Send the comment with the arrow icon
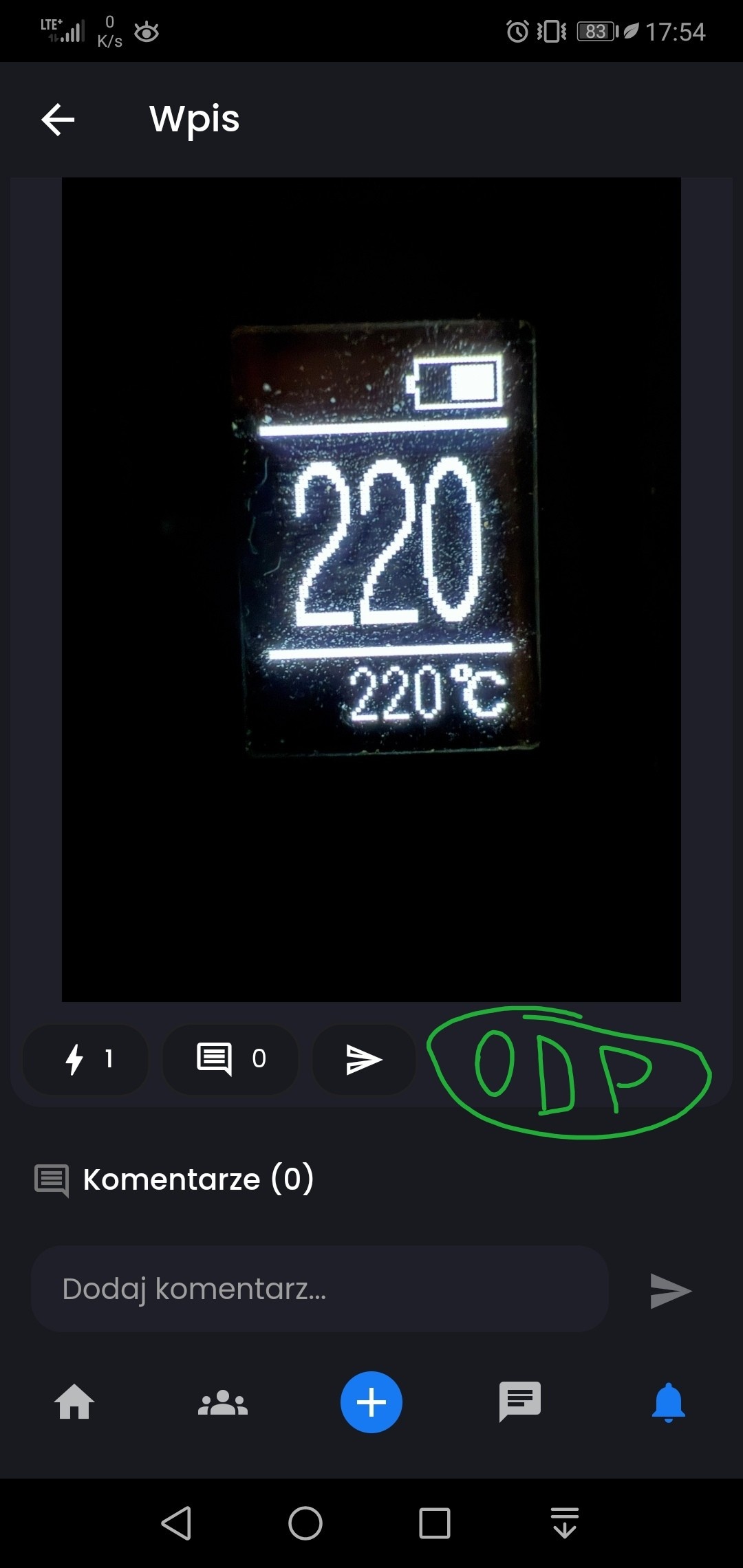This screenshot has height=1568, width=743. (670, 1291)
